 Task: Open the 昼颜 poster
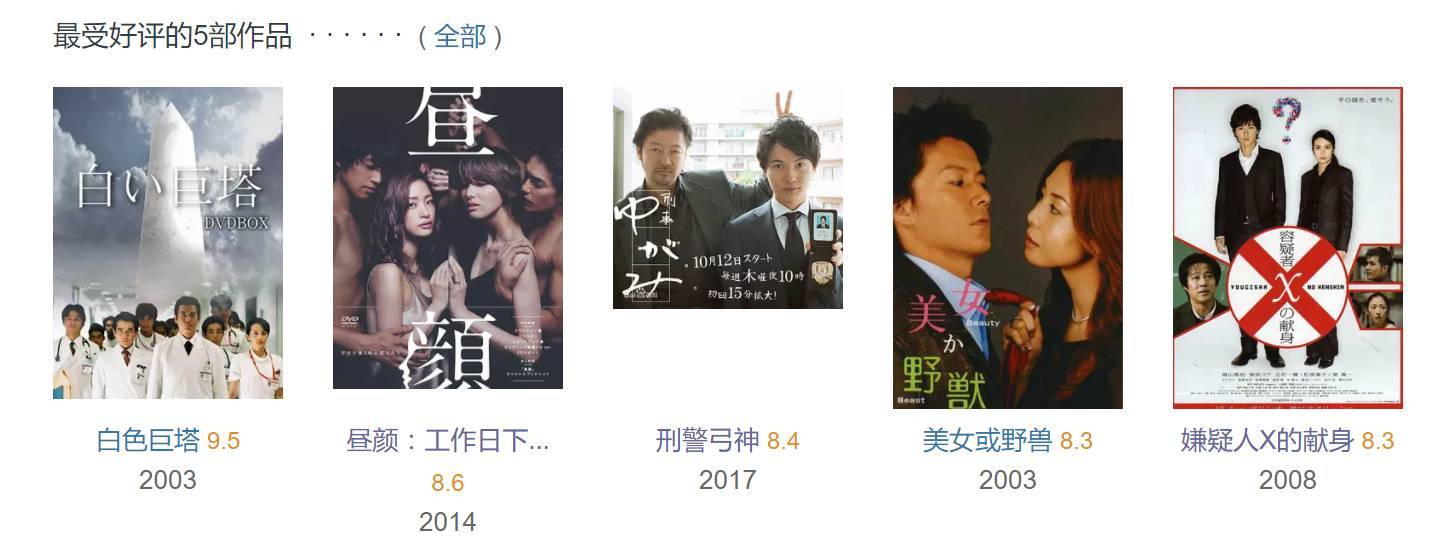click(x=448, y=238)
